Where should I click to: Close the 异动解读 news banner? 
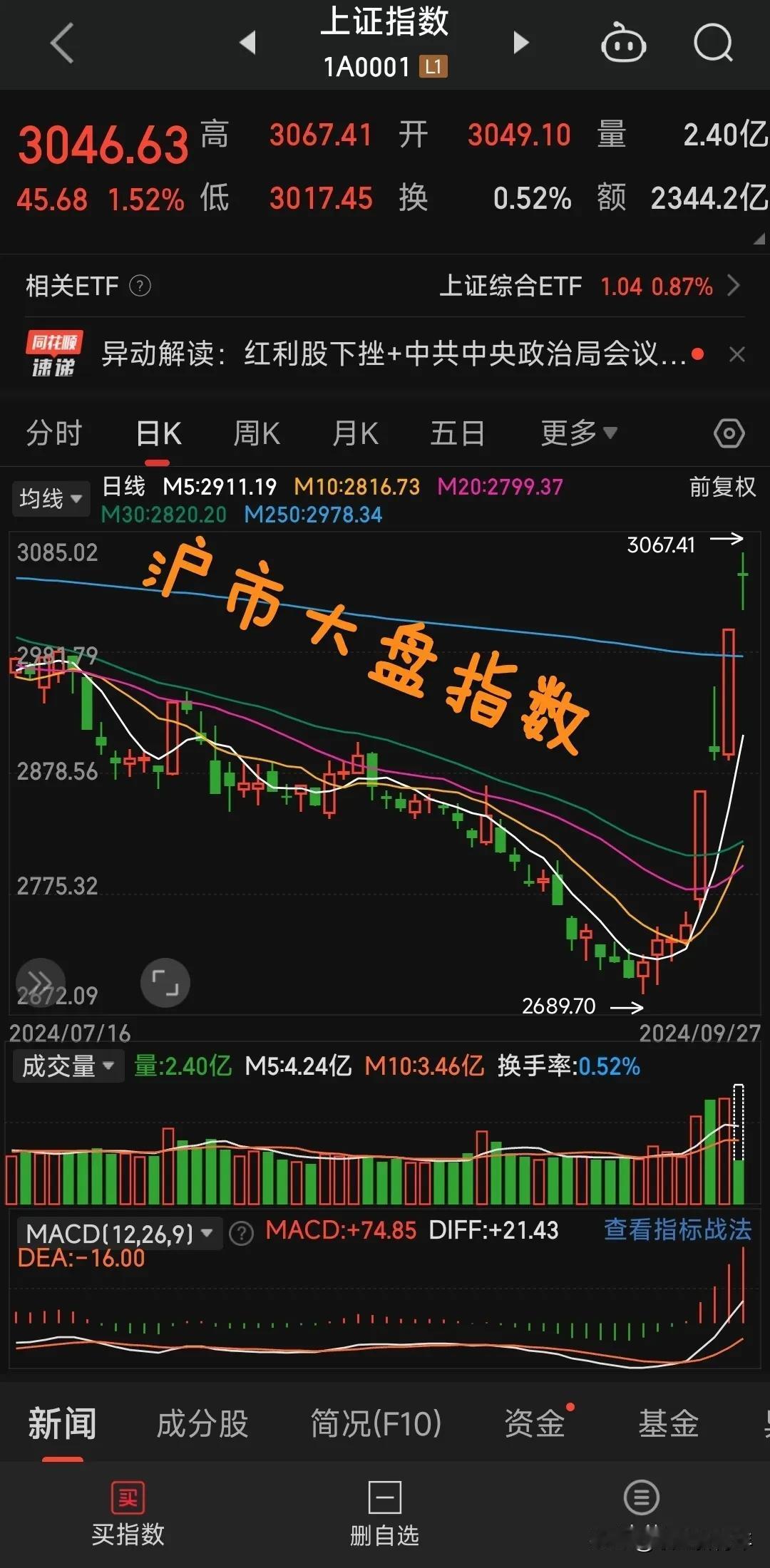pyautogui.click(x=738, y=354)
